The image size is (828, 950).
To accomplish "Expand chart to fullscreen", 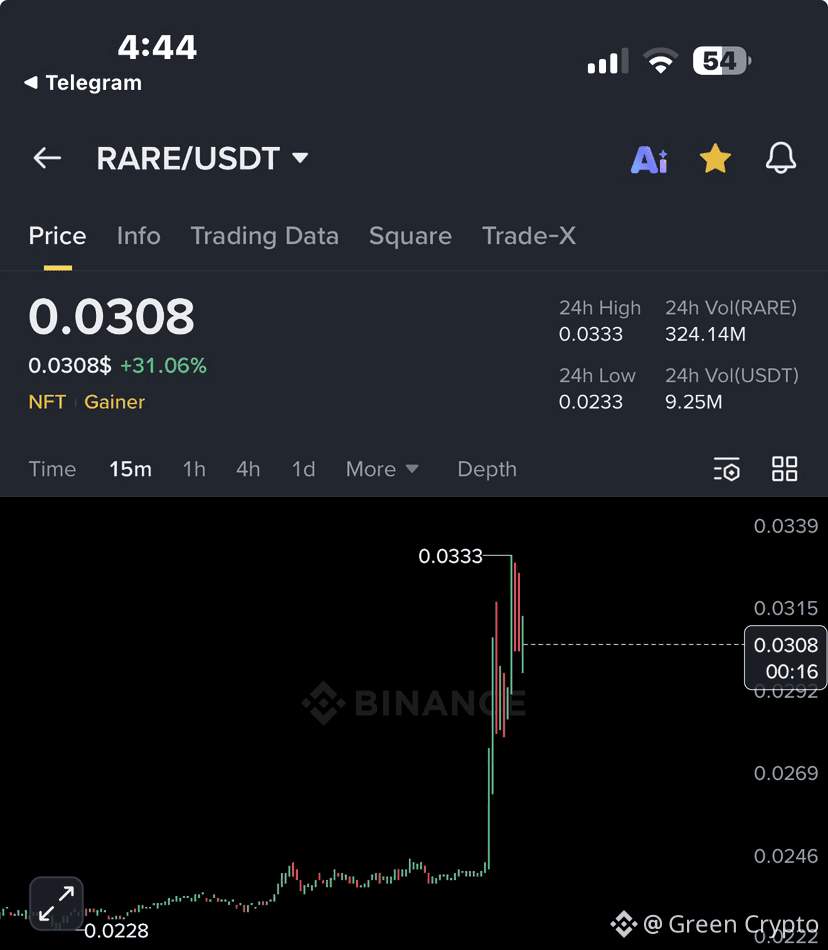I will point(56,902).
